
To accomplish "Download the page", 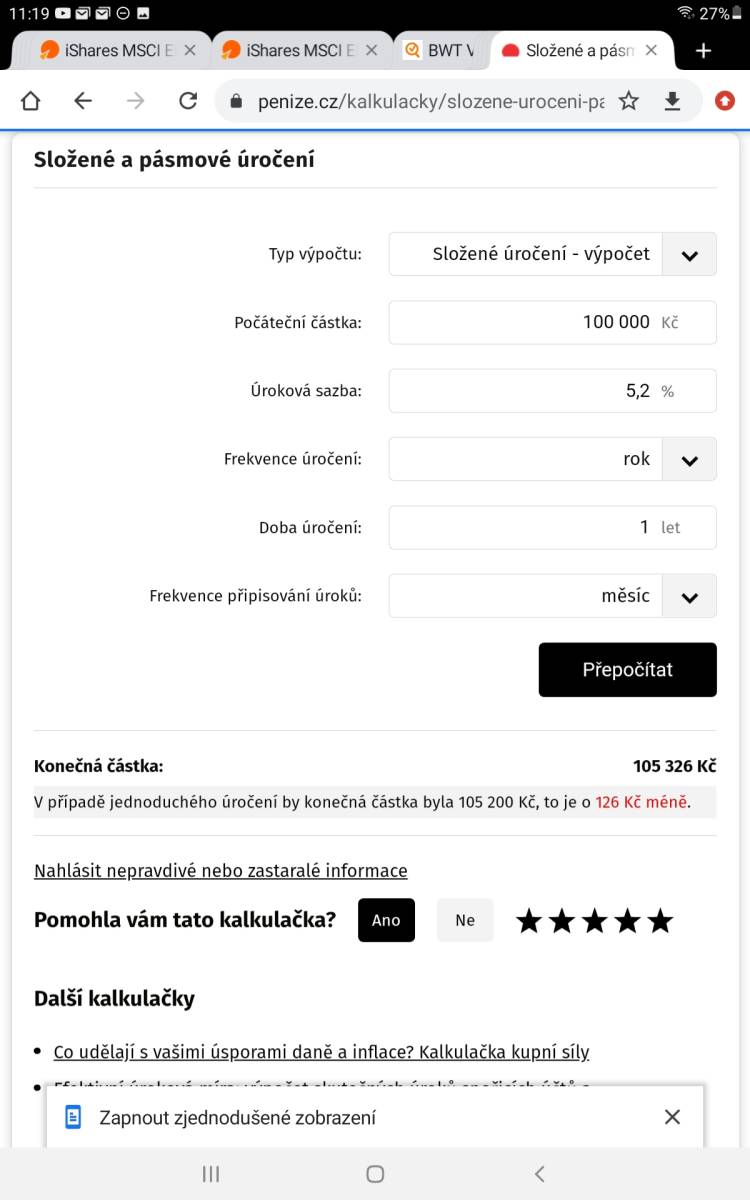I will [673, 100].
